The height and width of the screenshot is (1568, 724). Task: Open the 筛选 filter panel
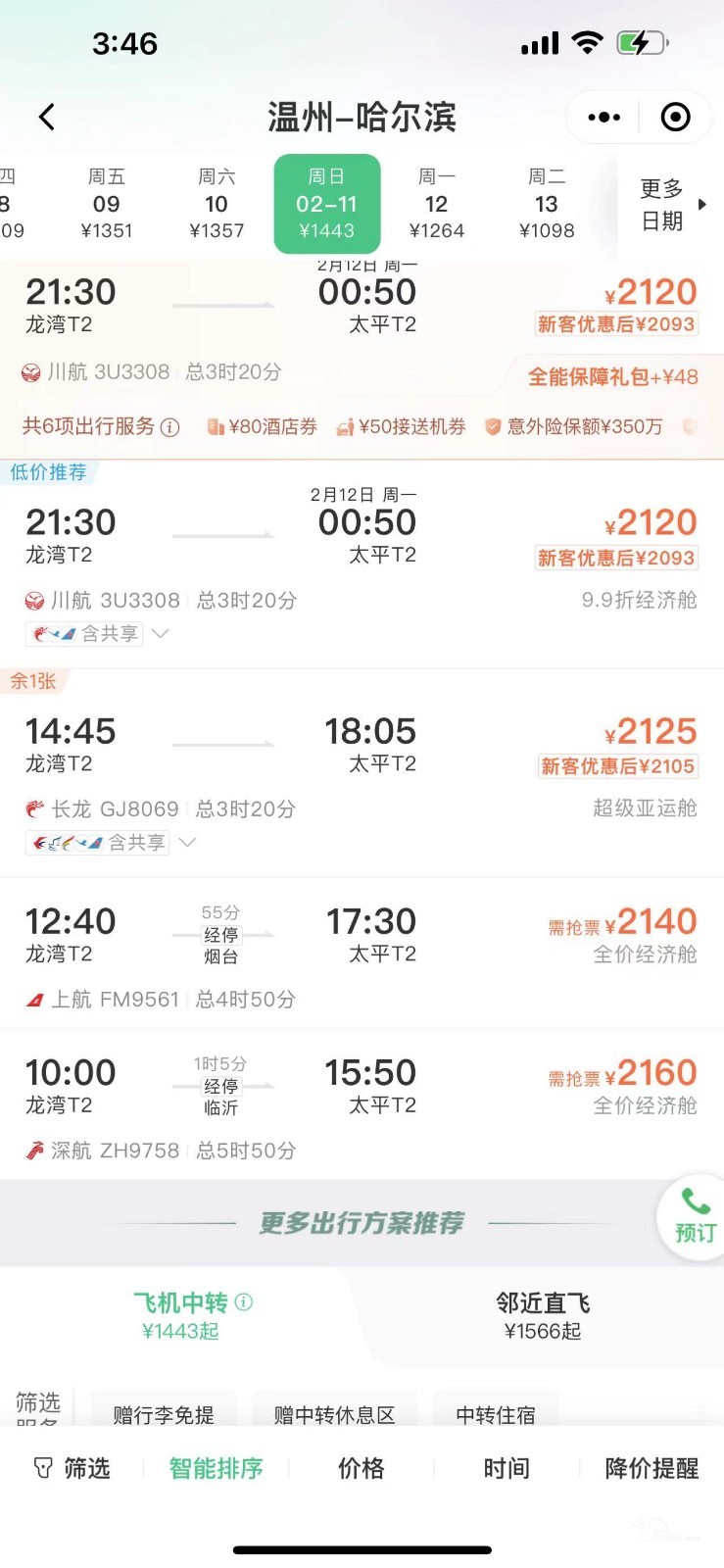point(72,1468)
